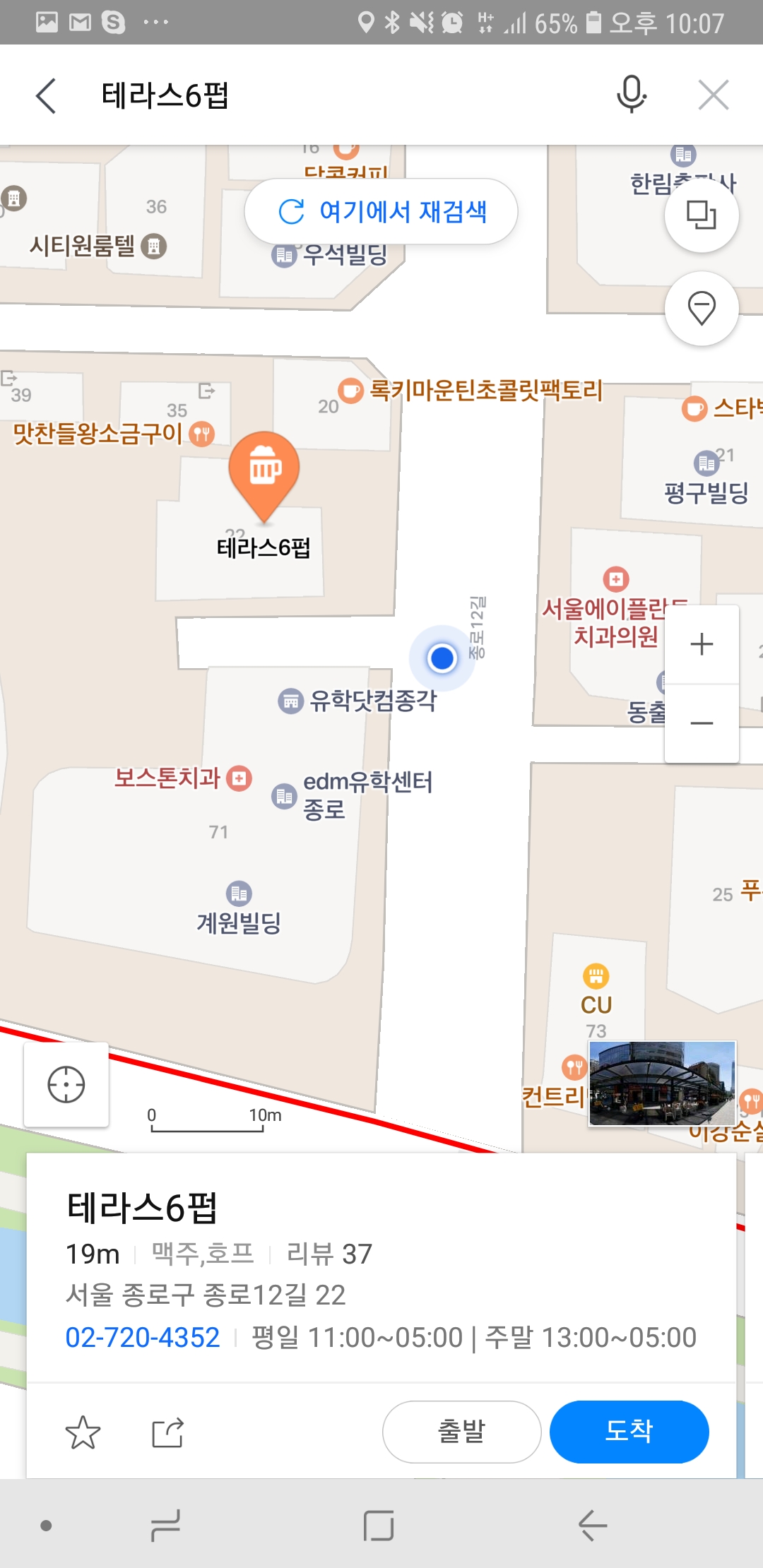Open the street view photo thumbnail
The height and width of the screenshot is (1568, 763).
[x=662, y=1083]
